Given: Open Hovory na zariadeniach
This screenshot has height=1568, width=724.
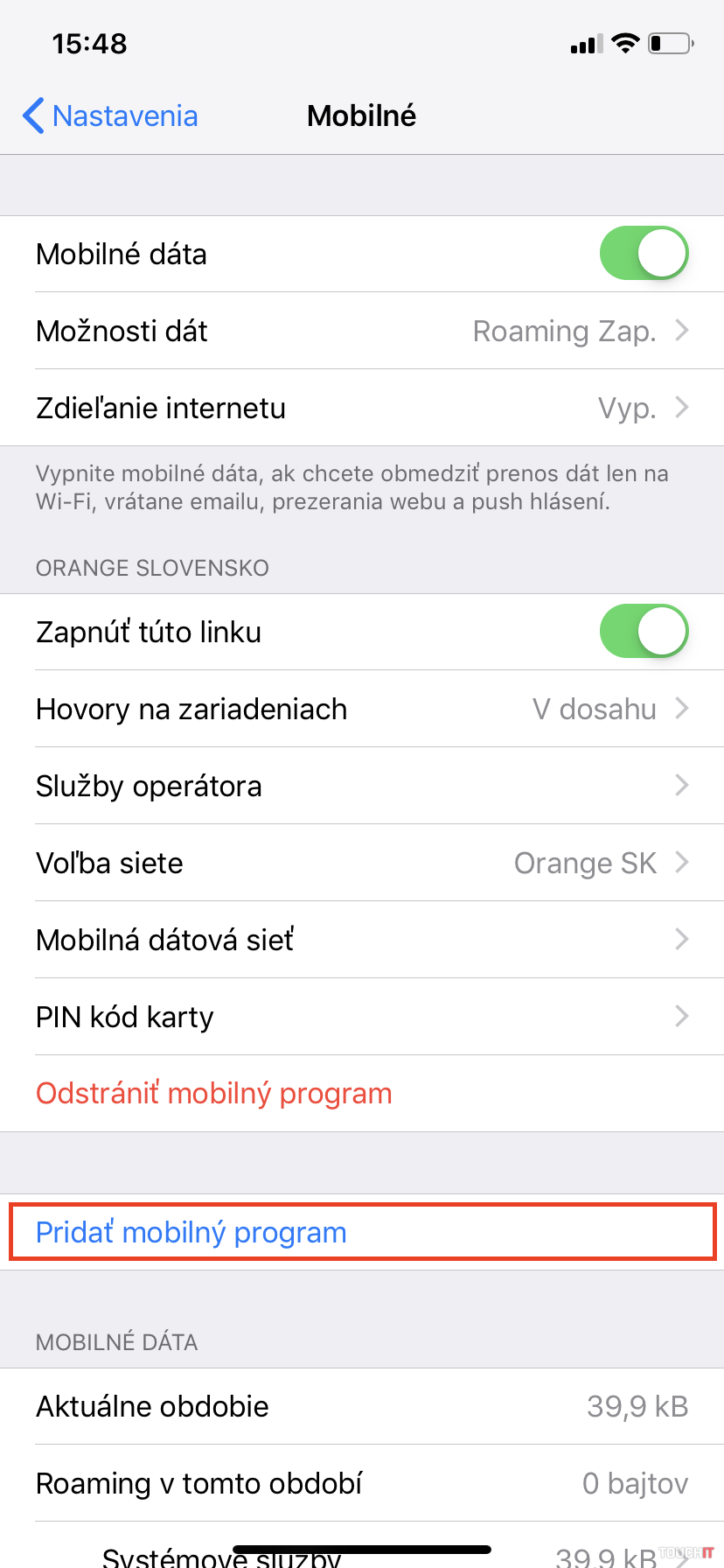Looking at the screenshot, I should tap(362, 709).
